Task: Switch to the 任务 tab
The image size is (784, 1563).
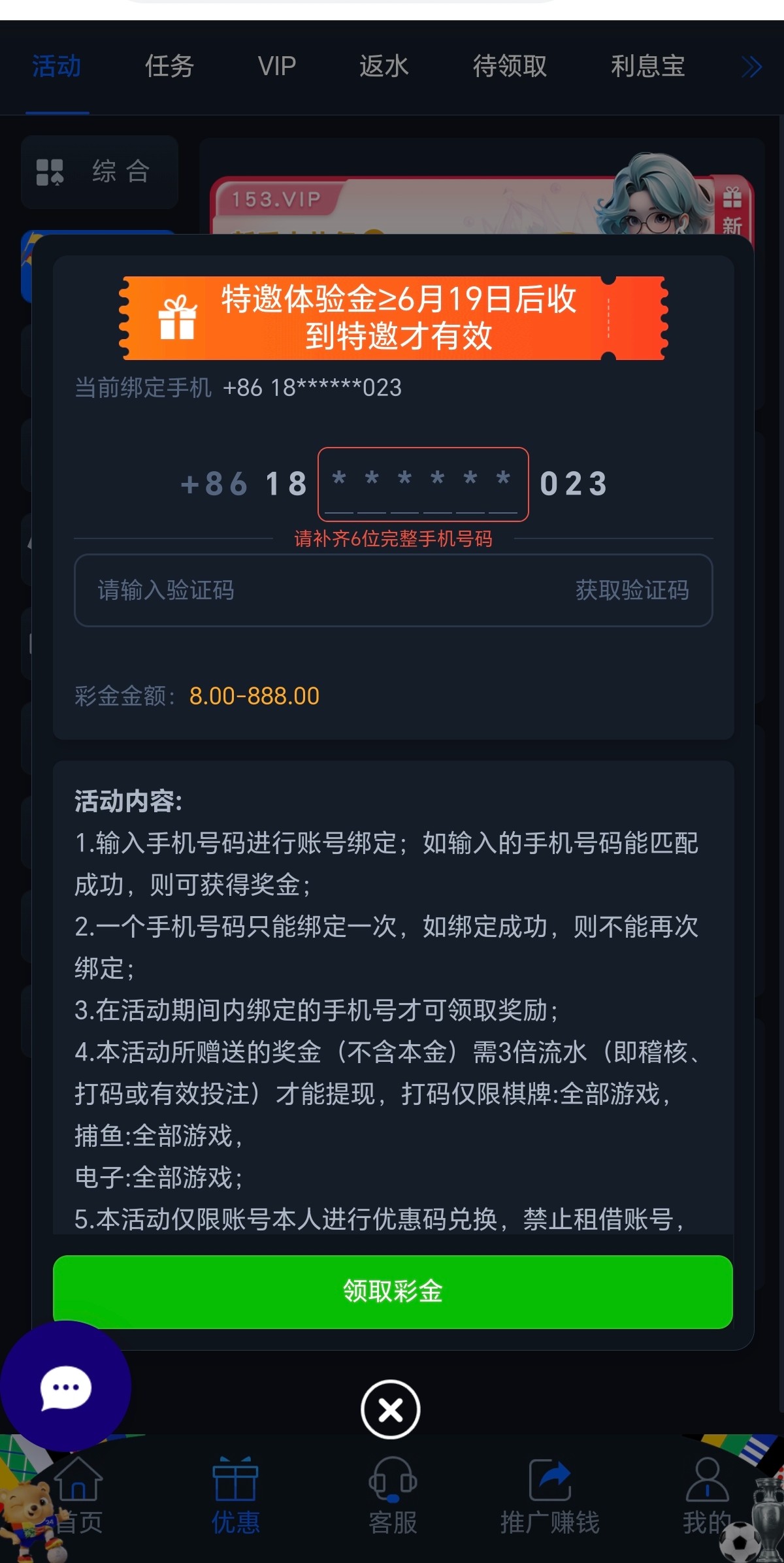Action: [169, 66]
